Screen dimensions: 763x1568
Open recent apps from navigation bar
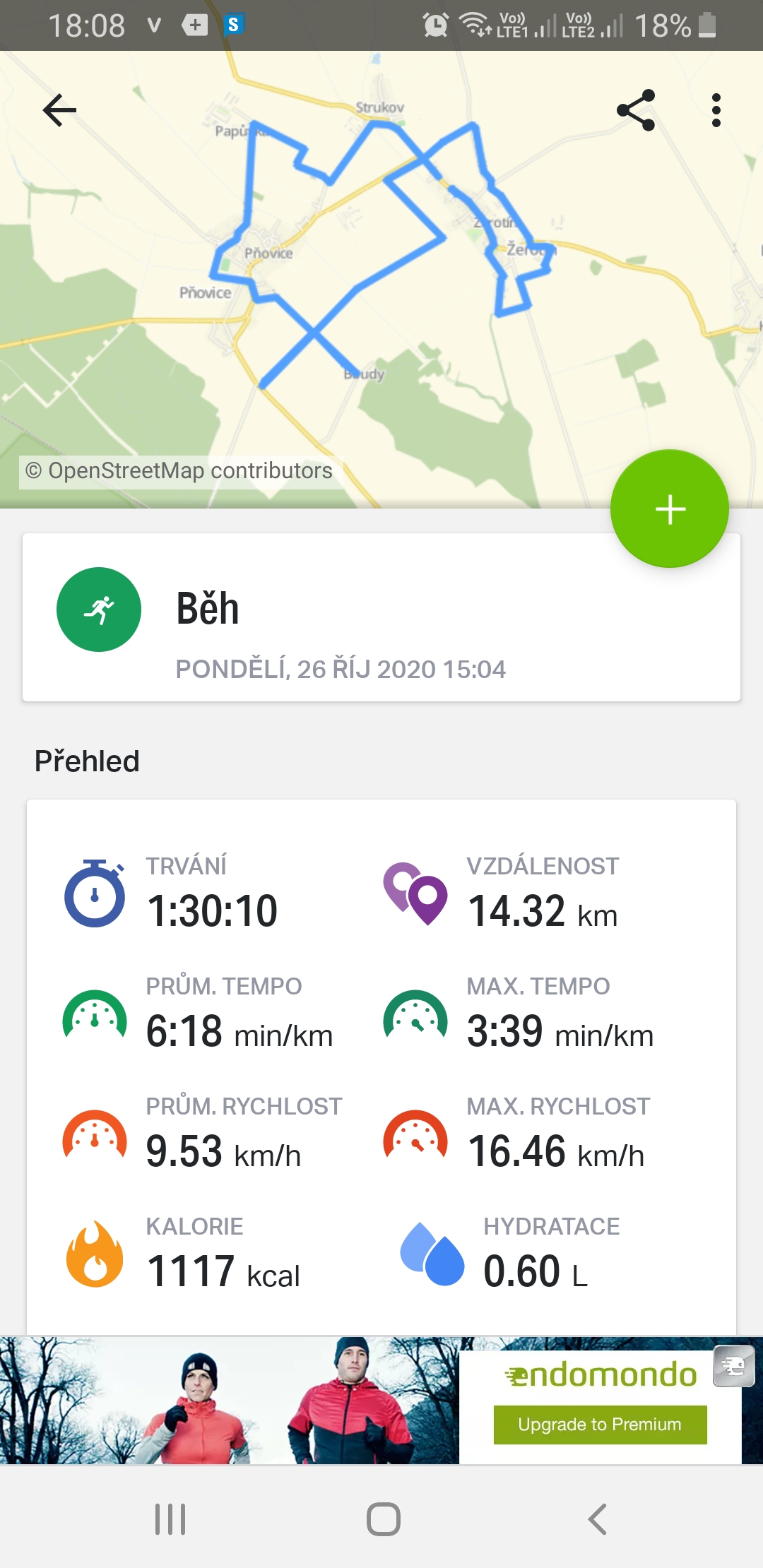170,1519
